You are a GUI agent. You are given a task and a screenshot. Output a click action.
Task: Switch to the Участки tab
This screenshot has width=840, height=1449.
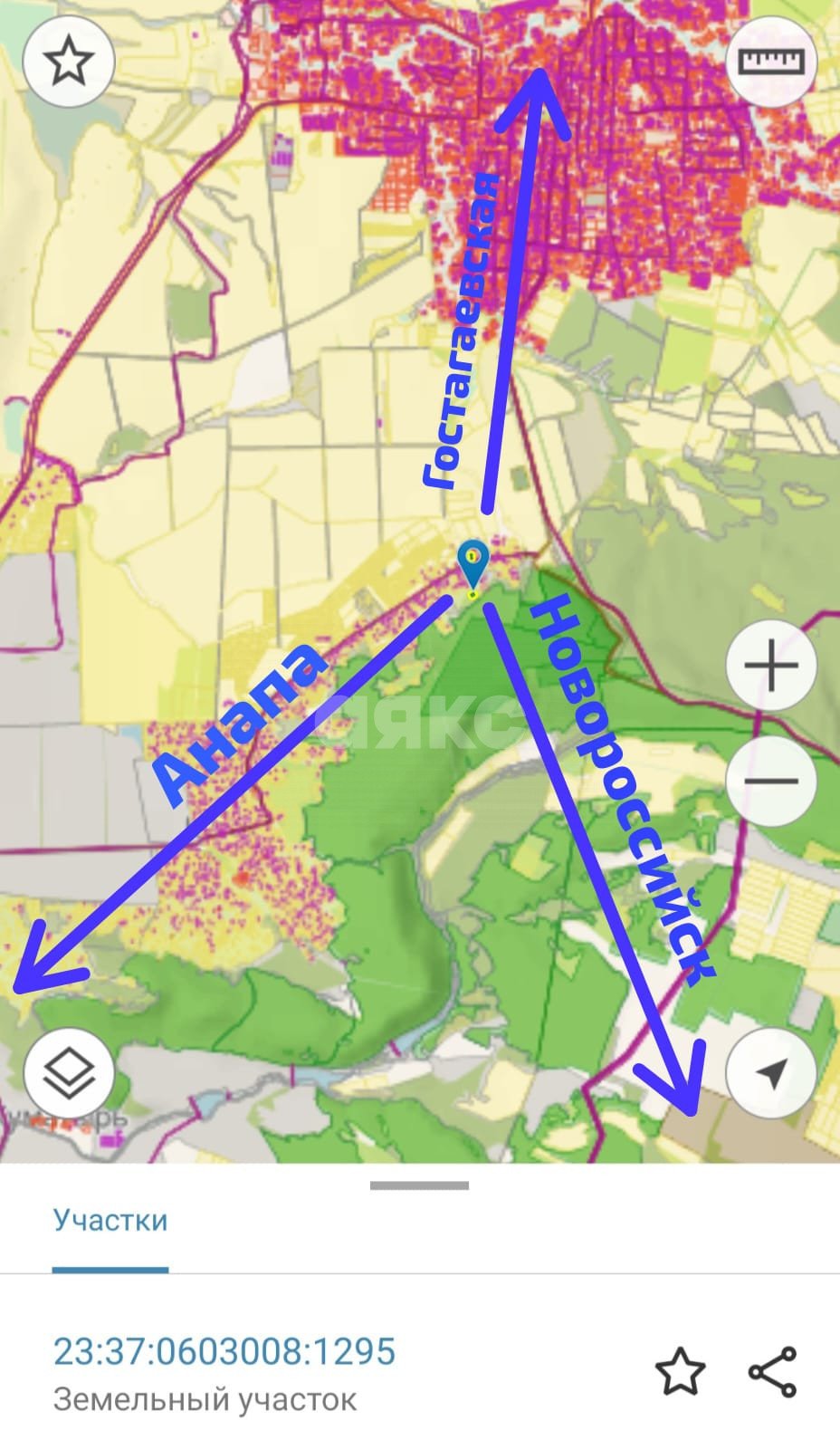tap(110, 1220)
